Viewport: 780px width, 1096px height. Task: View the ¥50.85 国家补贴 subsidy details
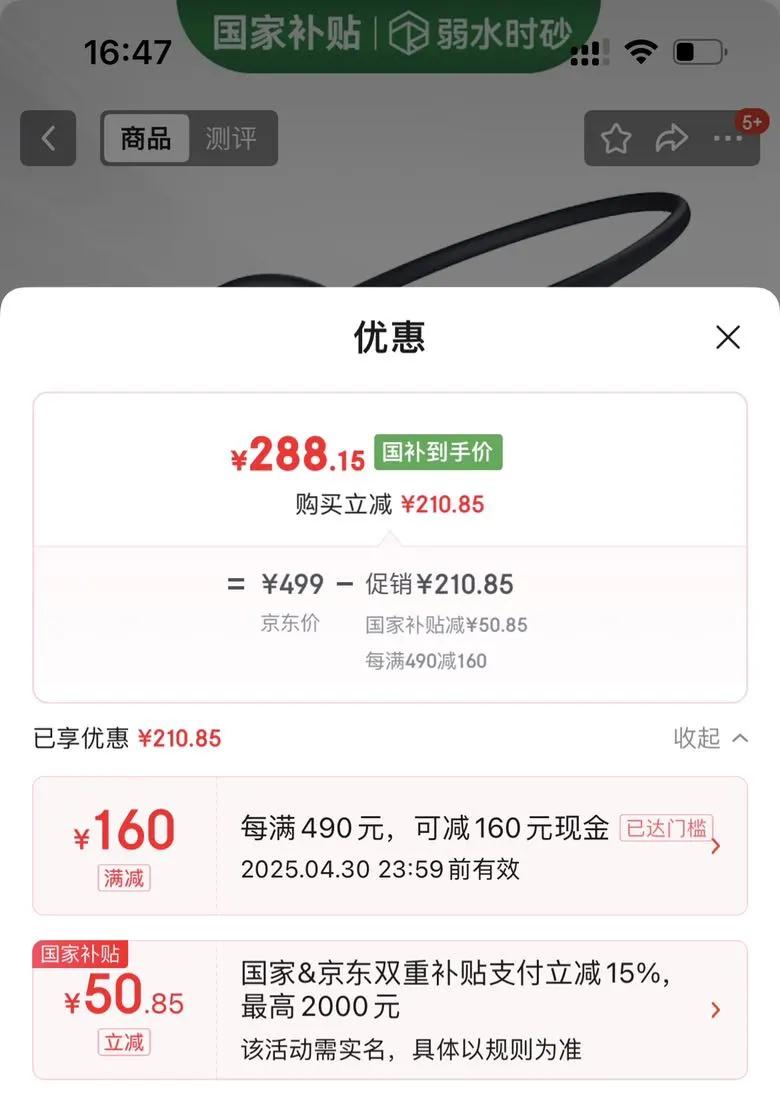click(714, 1010)
